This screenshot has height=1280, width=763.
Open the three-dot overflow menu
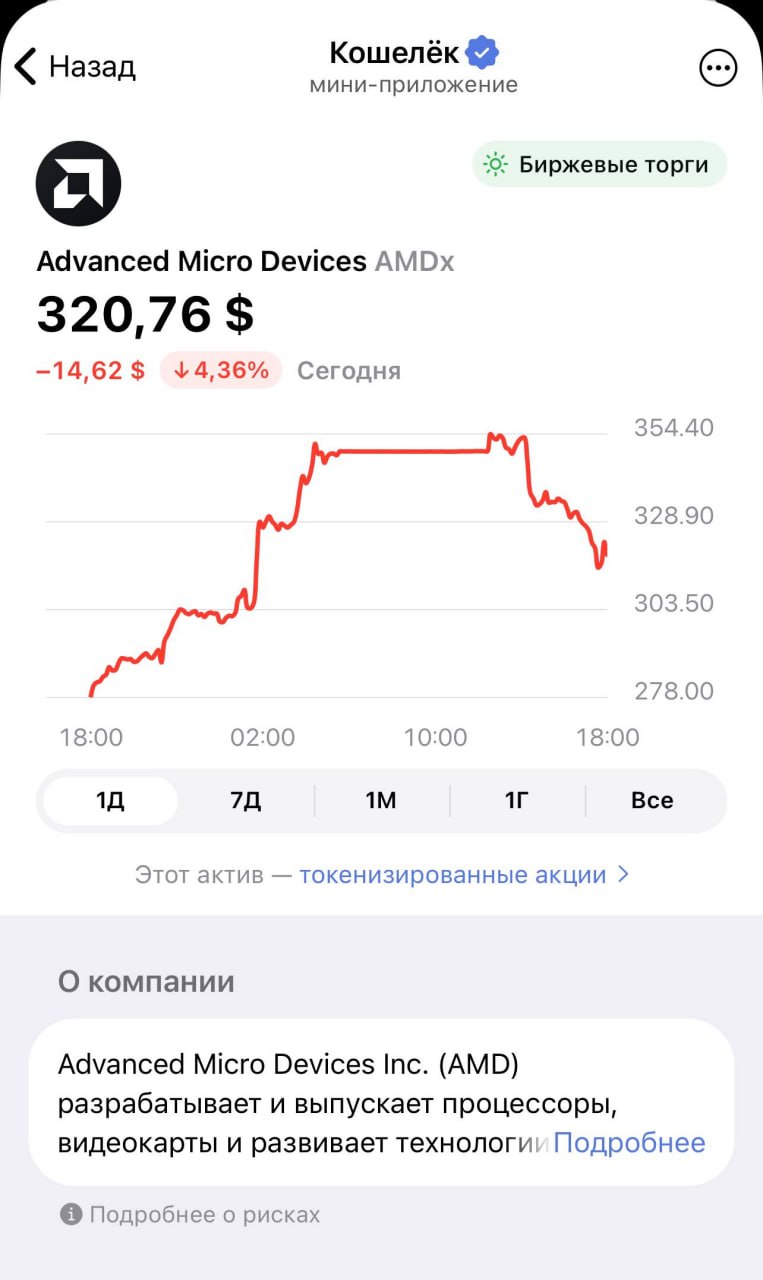point(717,68)
